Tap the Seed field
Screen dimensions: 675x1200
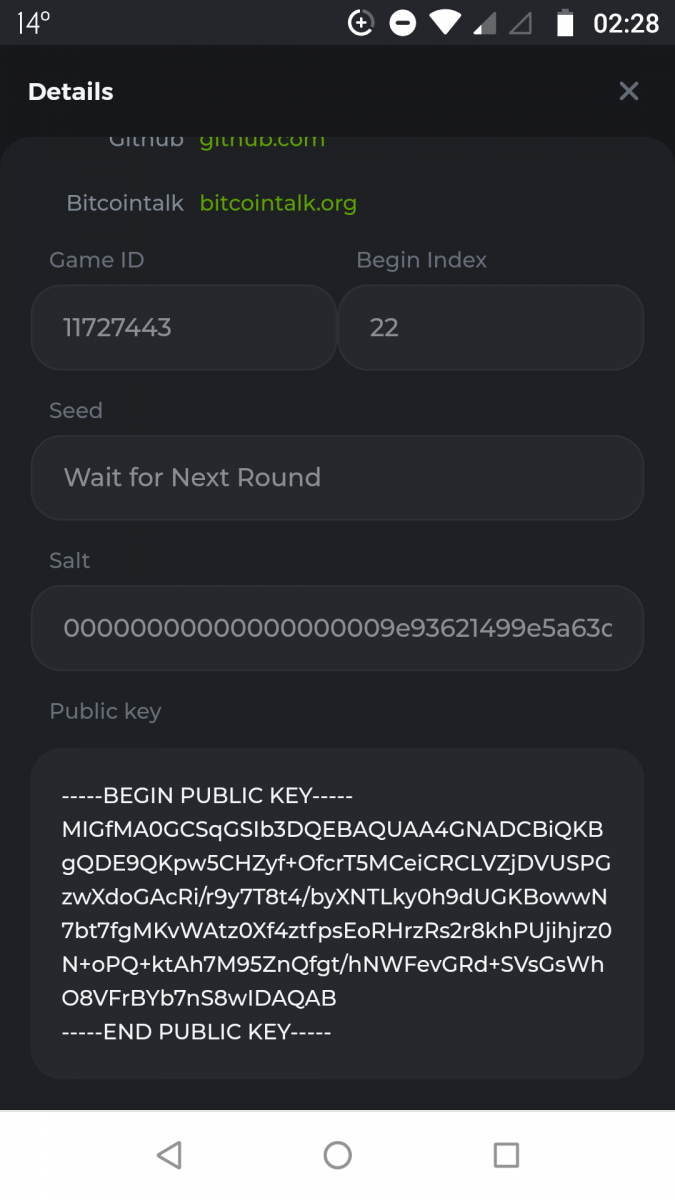pos(337,478)
